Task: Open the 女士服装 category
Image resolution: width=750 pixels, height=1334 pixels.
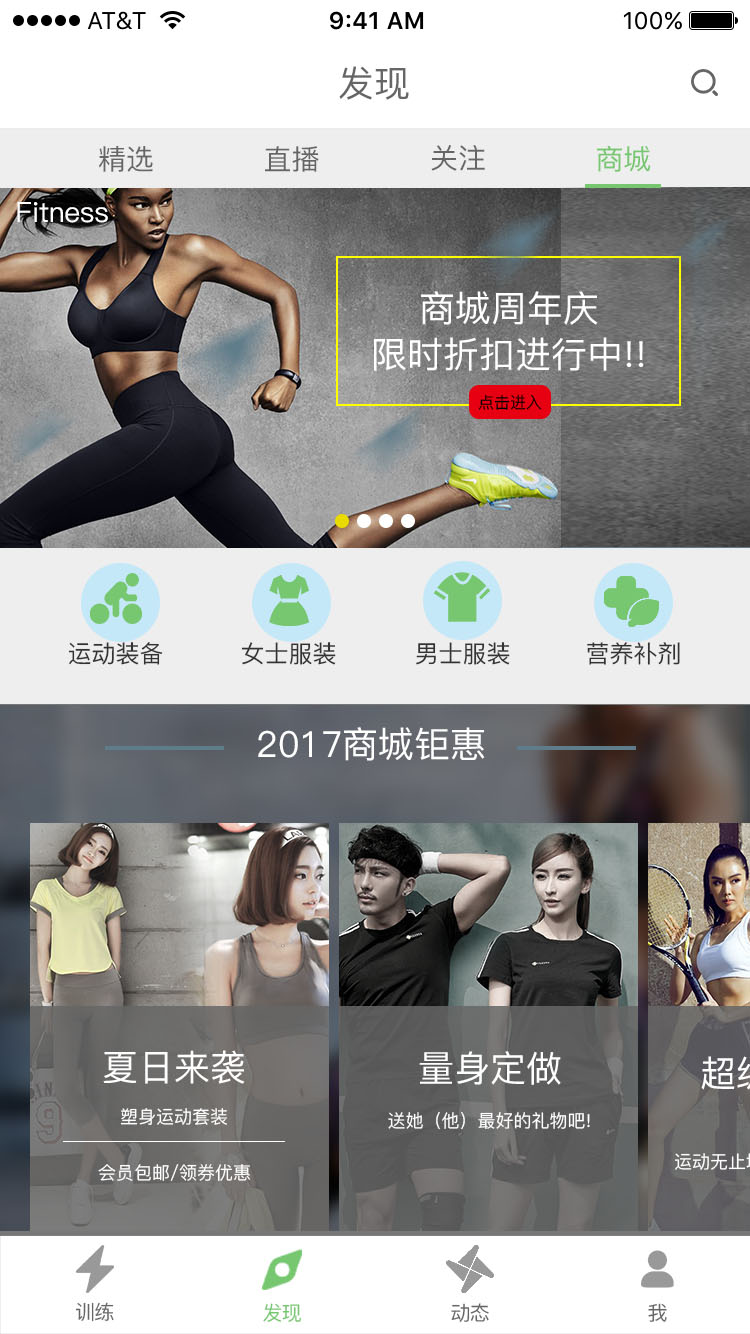Action: [x=290, y=614]
